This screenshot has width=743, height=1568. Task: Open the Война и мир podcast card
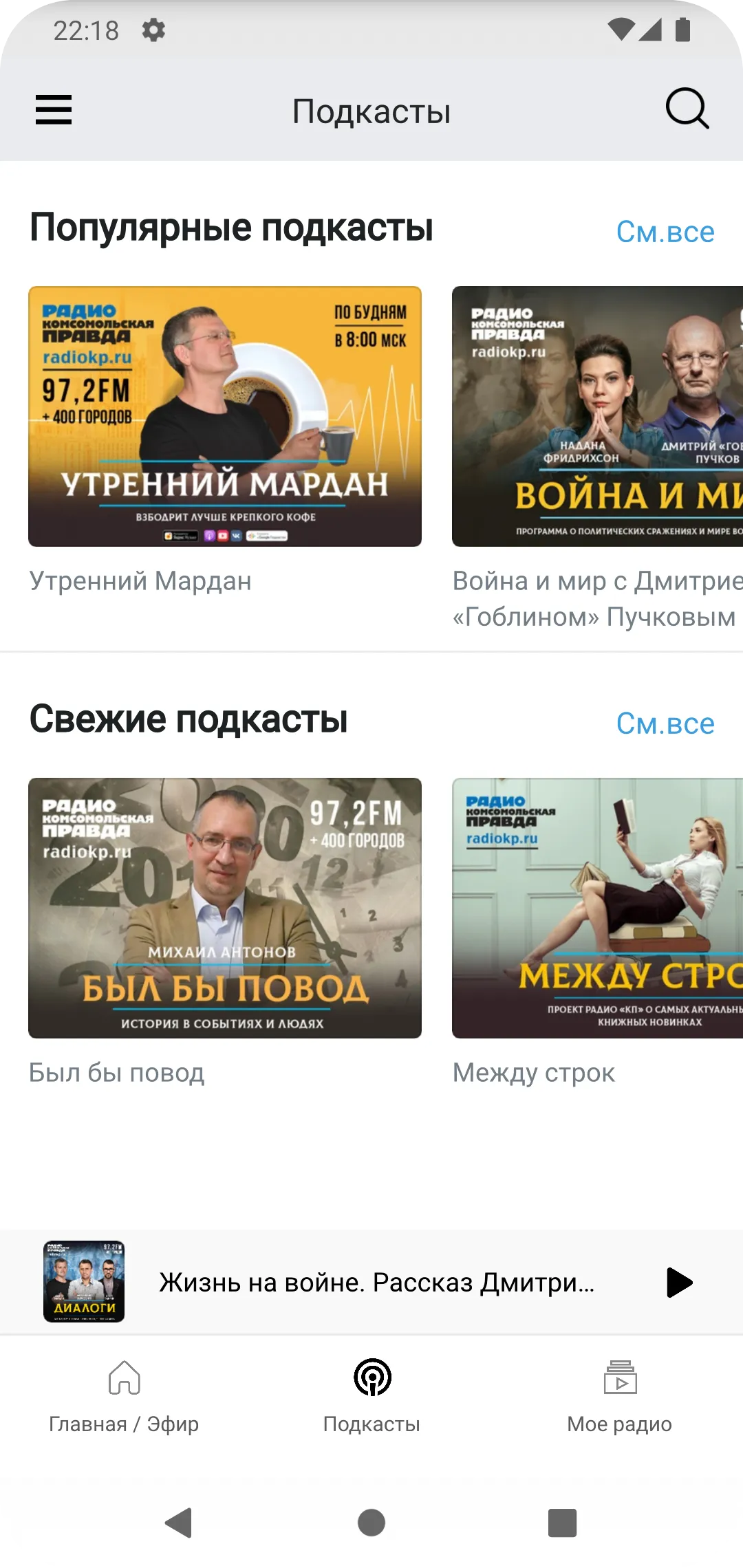click(x=597, y=417)
